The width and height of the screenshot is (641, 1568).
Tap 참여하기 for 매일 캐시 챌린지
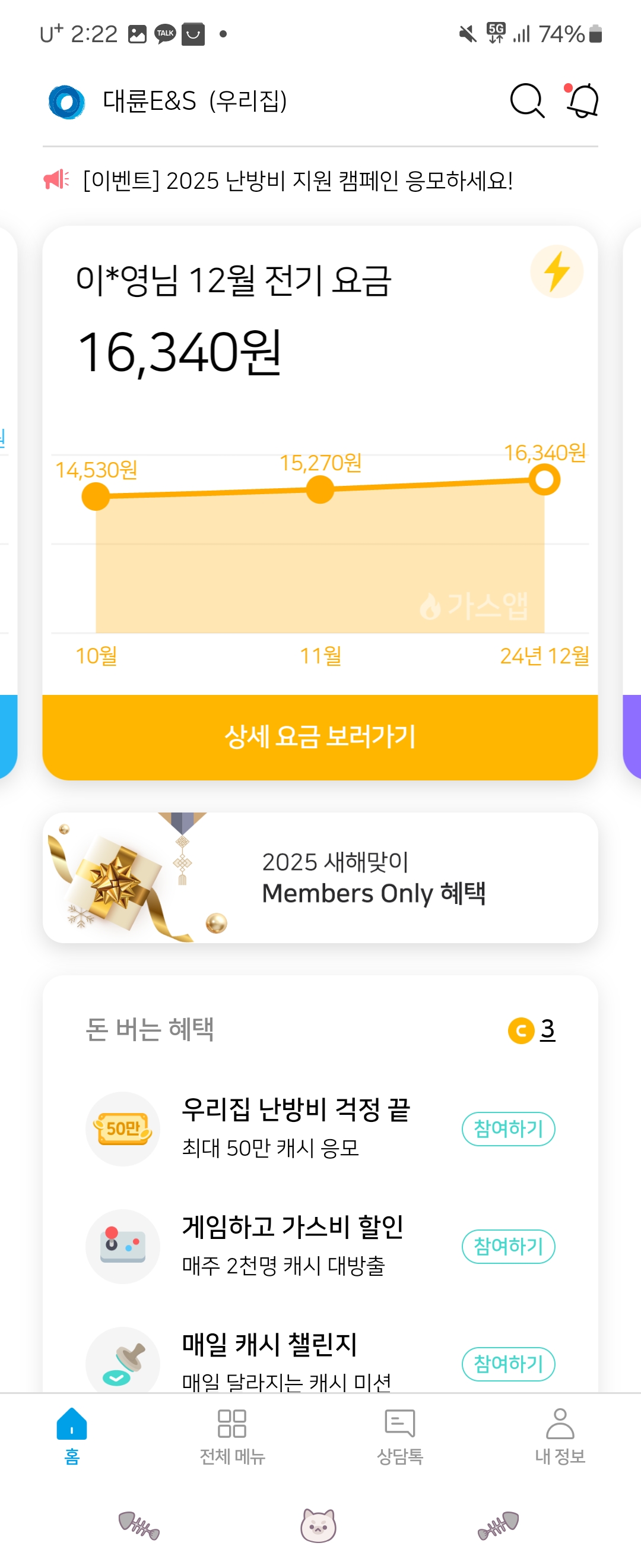[508, 1364]
